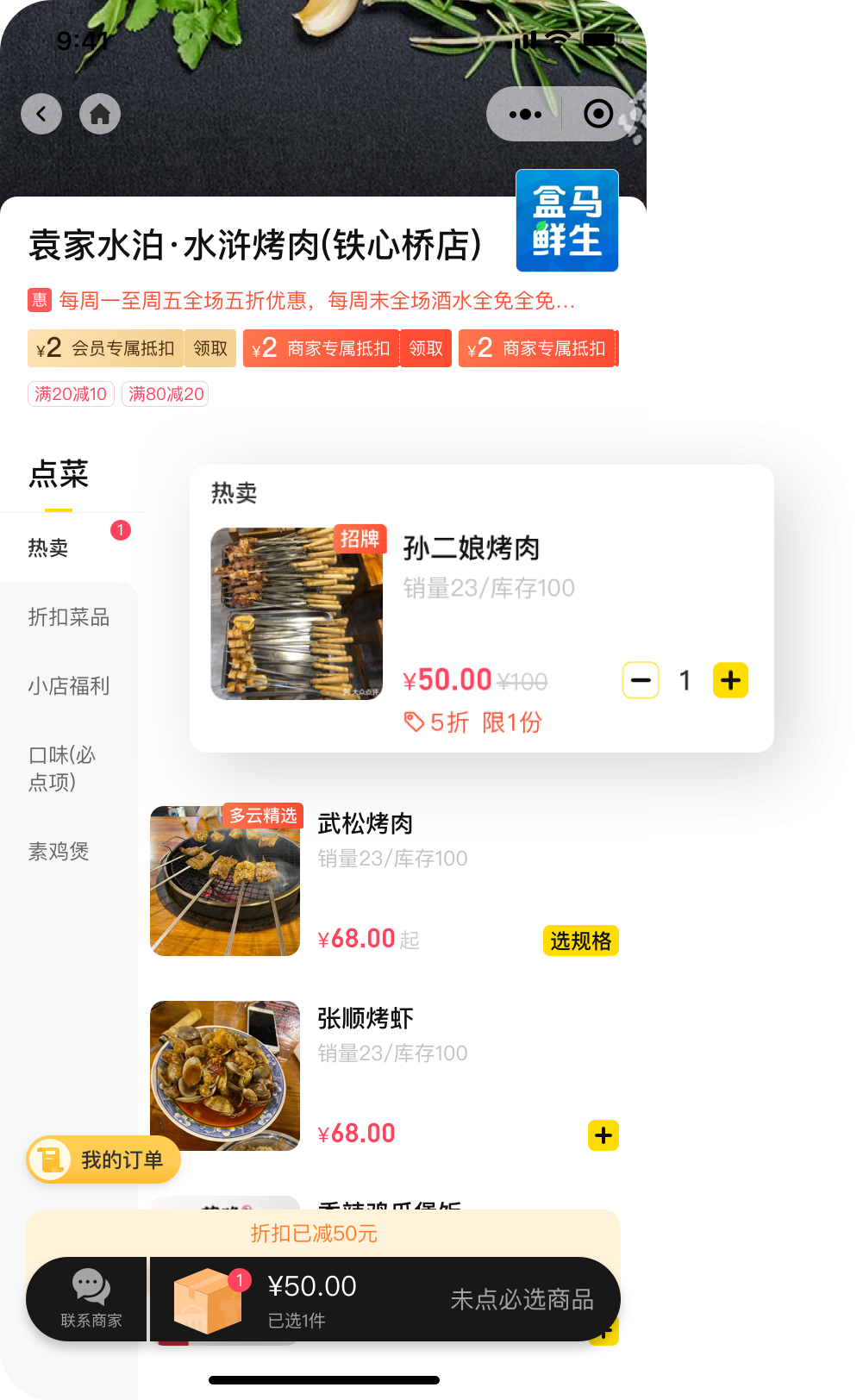The height and width of the screenshot is (1400, 863).
Task: Tap the home icon in top bar
Action: click(x=100, y=114)
